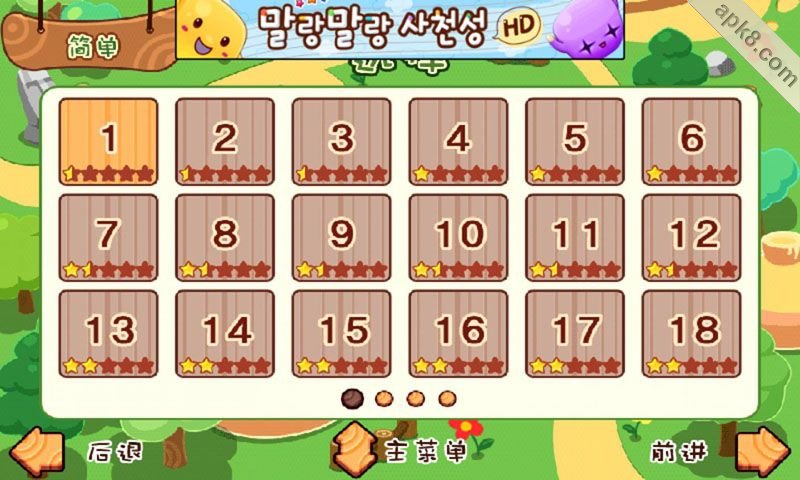The image size is (800, 480).
Task: Select level 8 tile
Action: [225, 237]
